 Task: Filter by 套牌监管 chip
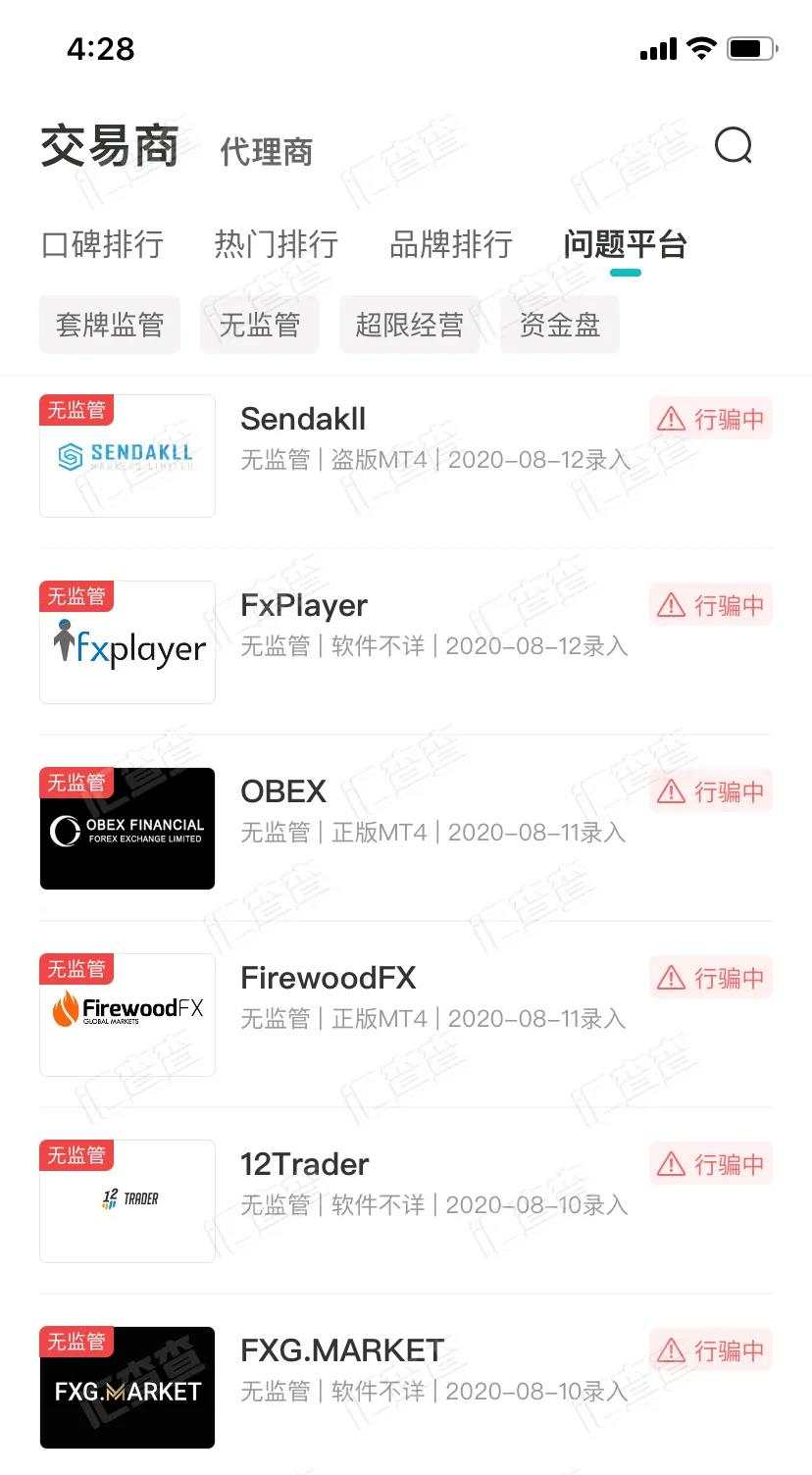coord(109,325)
